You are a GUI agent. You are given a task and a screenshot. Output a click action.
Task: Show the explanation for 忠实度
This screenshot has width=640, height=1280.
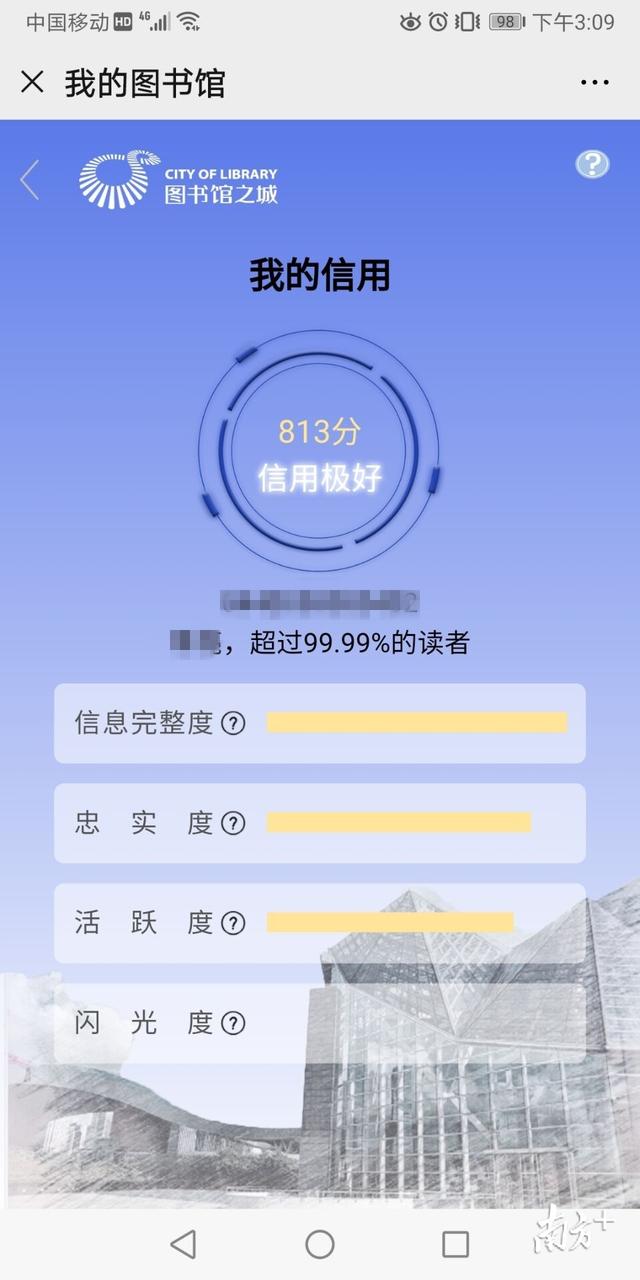pyautogui.click(x=233, y=823)
